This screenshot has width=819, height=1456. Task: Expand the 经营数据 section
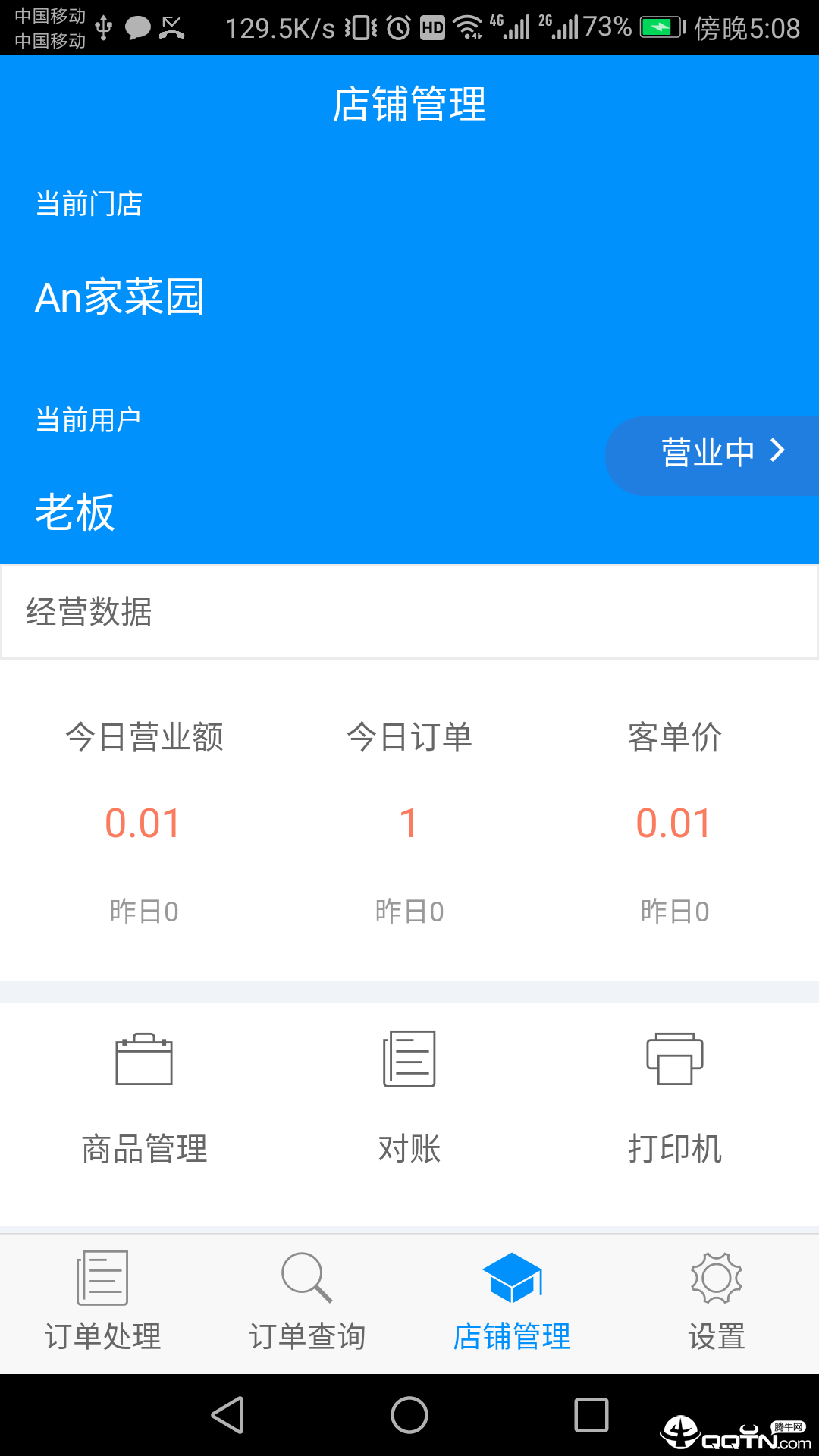pos(91,613)
